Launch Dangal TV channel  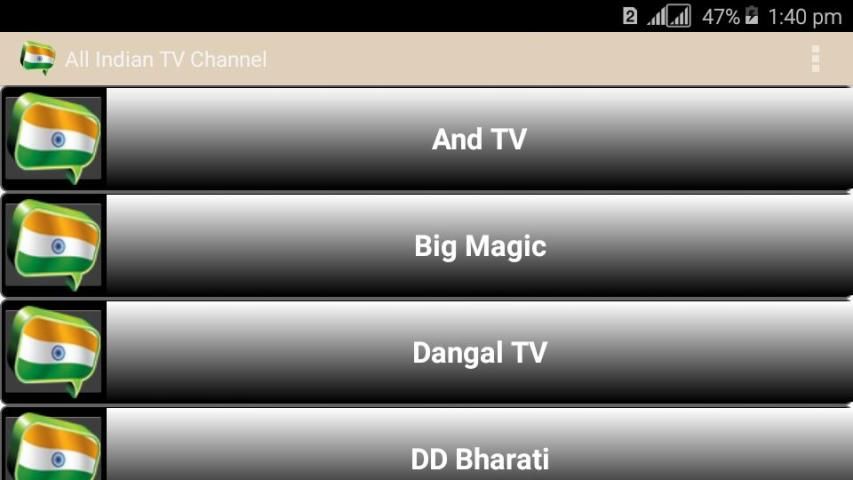click(478, 353)
